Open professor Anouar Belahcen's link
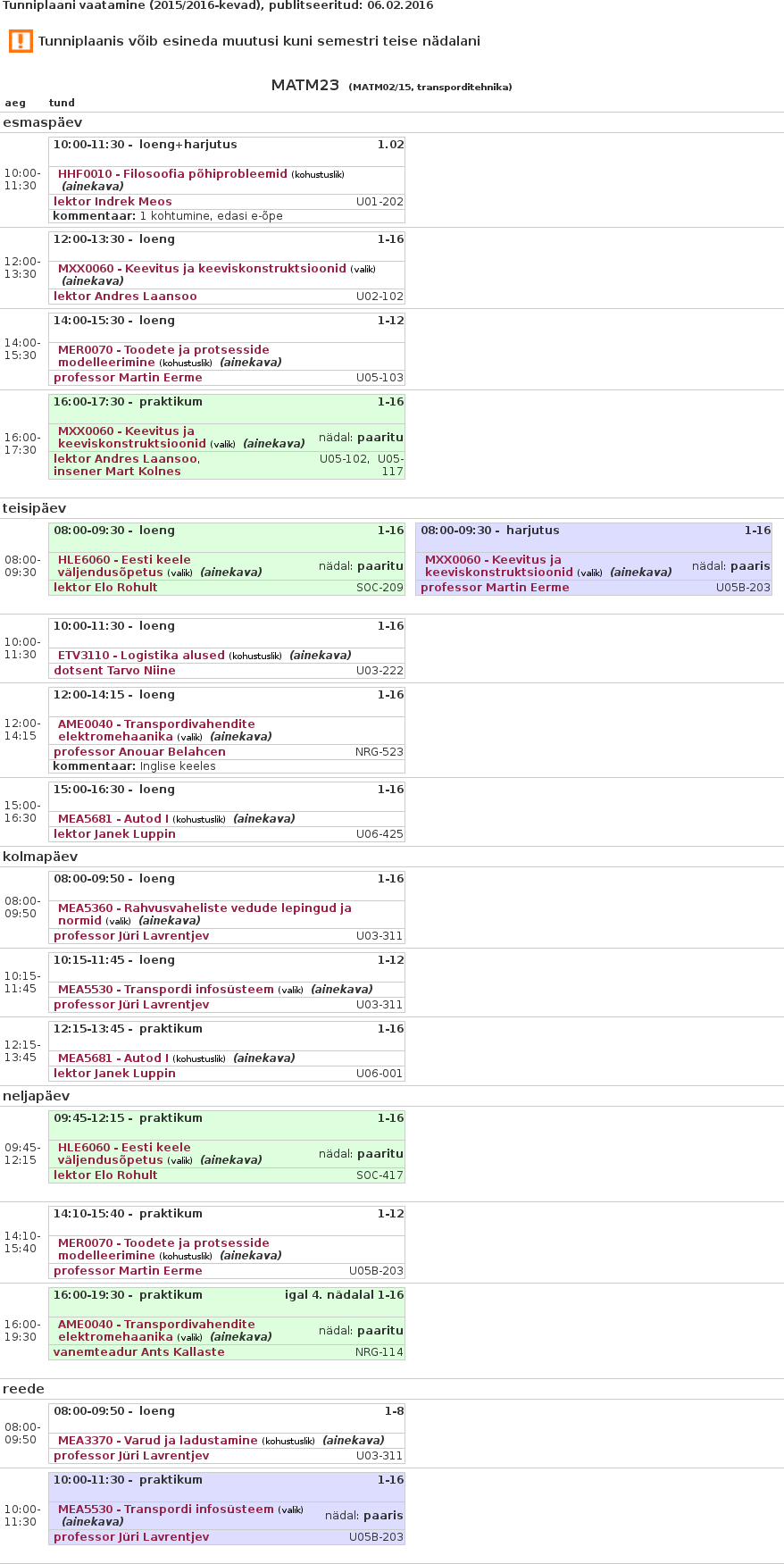Viewport: 784px width, 1564px height. [x=139, y=752]
